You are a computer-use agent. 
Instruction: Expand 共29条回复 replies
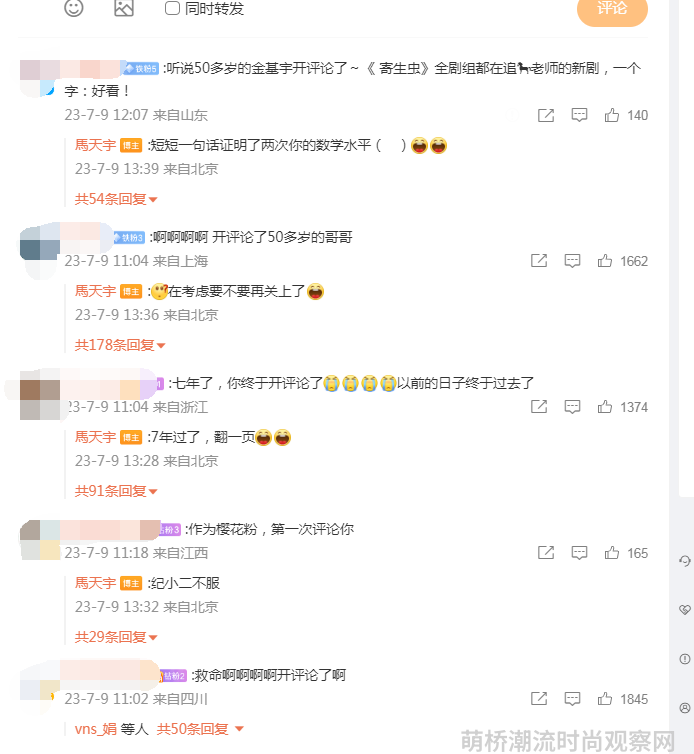point(116,637)
